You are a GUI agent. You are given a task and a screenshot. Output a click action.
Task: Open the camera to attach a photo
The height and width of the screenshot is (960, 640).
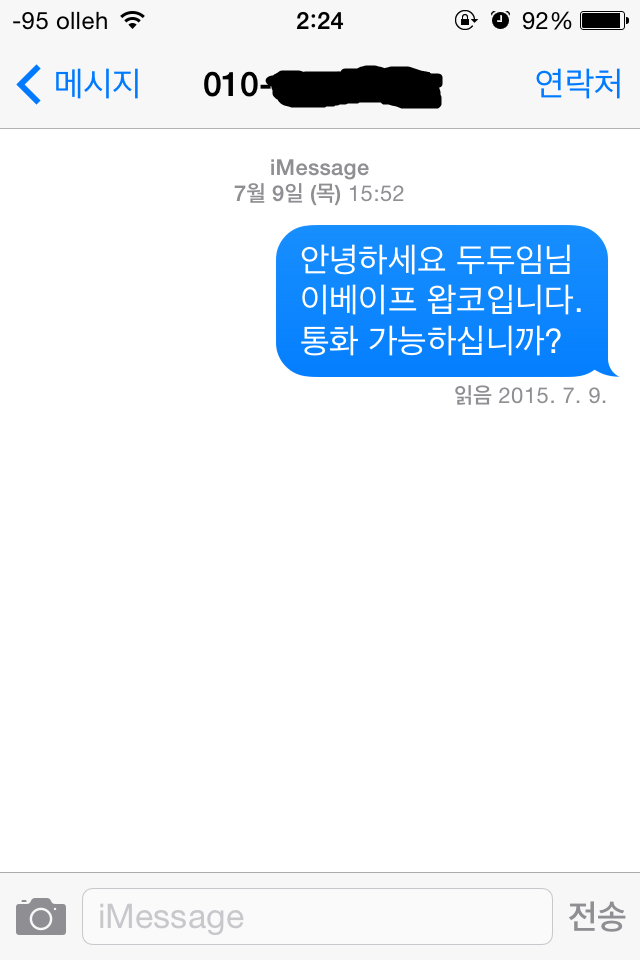[41, 916]
